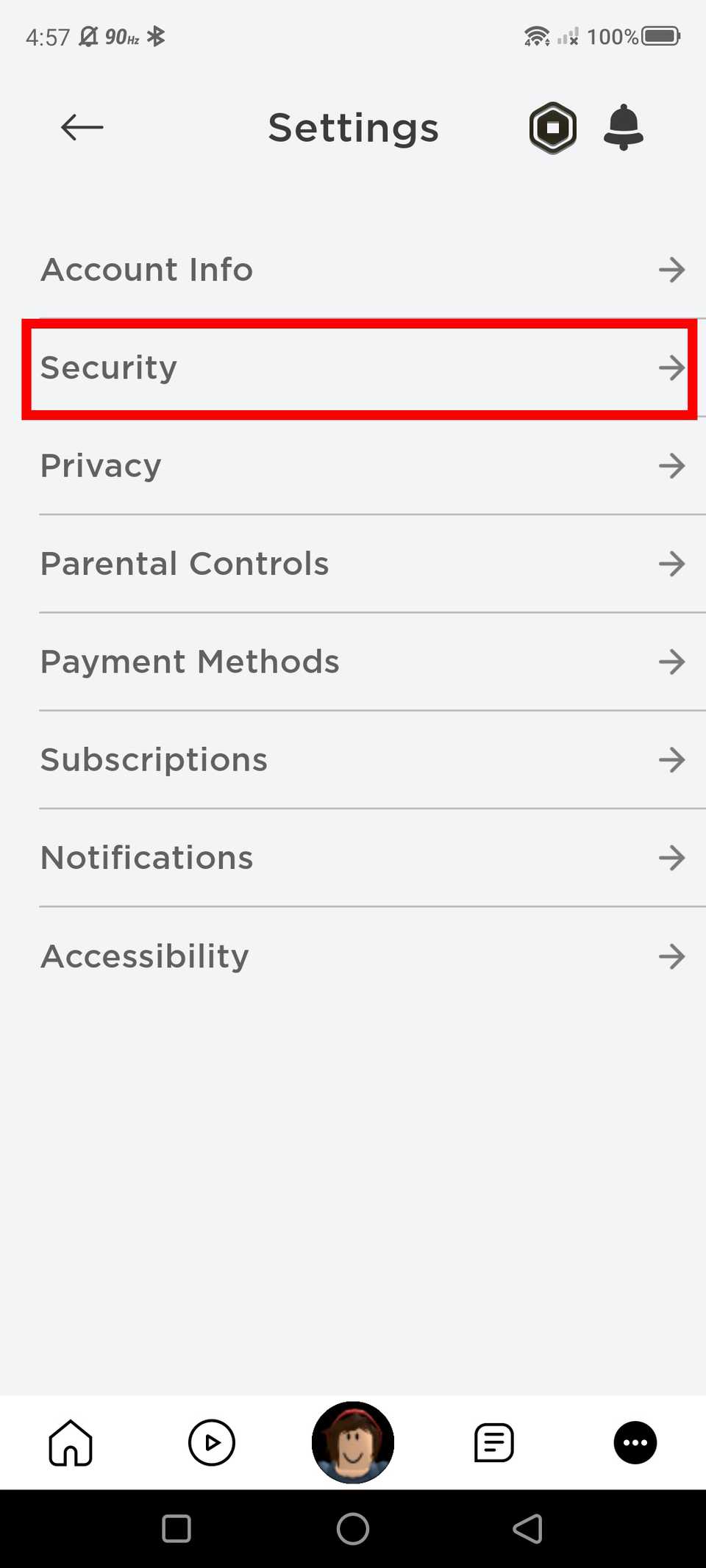Open Discover using the play icon
The height and width of the screenshot is (1568, 706).
[x=212, y=1443]
